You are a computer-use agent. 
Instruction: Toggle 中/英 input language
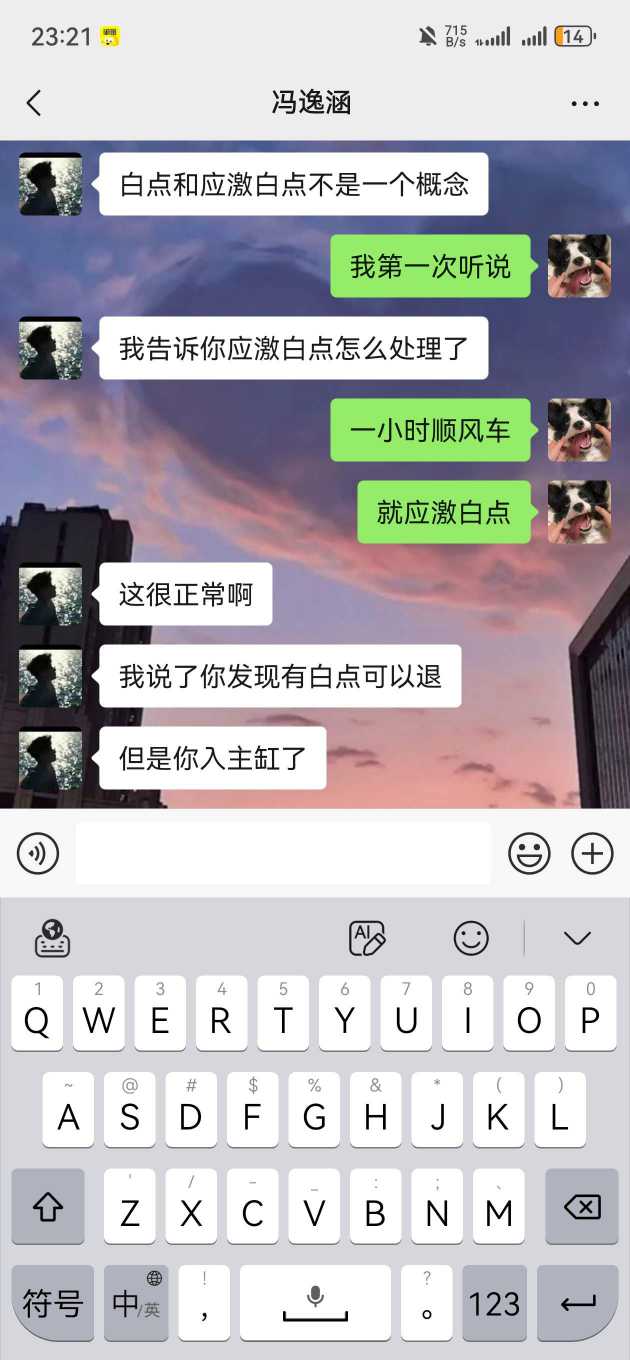click(x=136, y=1303)
